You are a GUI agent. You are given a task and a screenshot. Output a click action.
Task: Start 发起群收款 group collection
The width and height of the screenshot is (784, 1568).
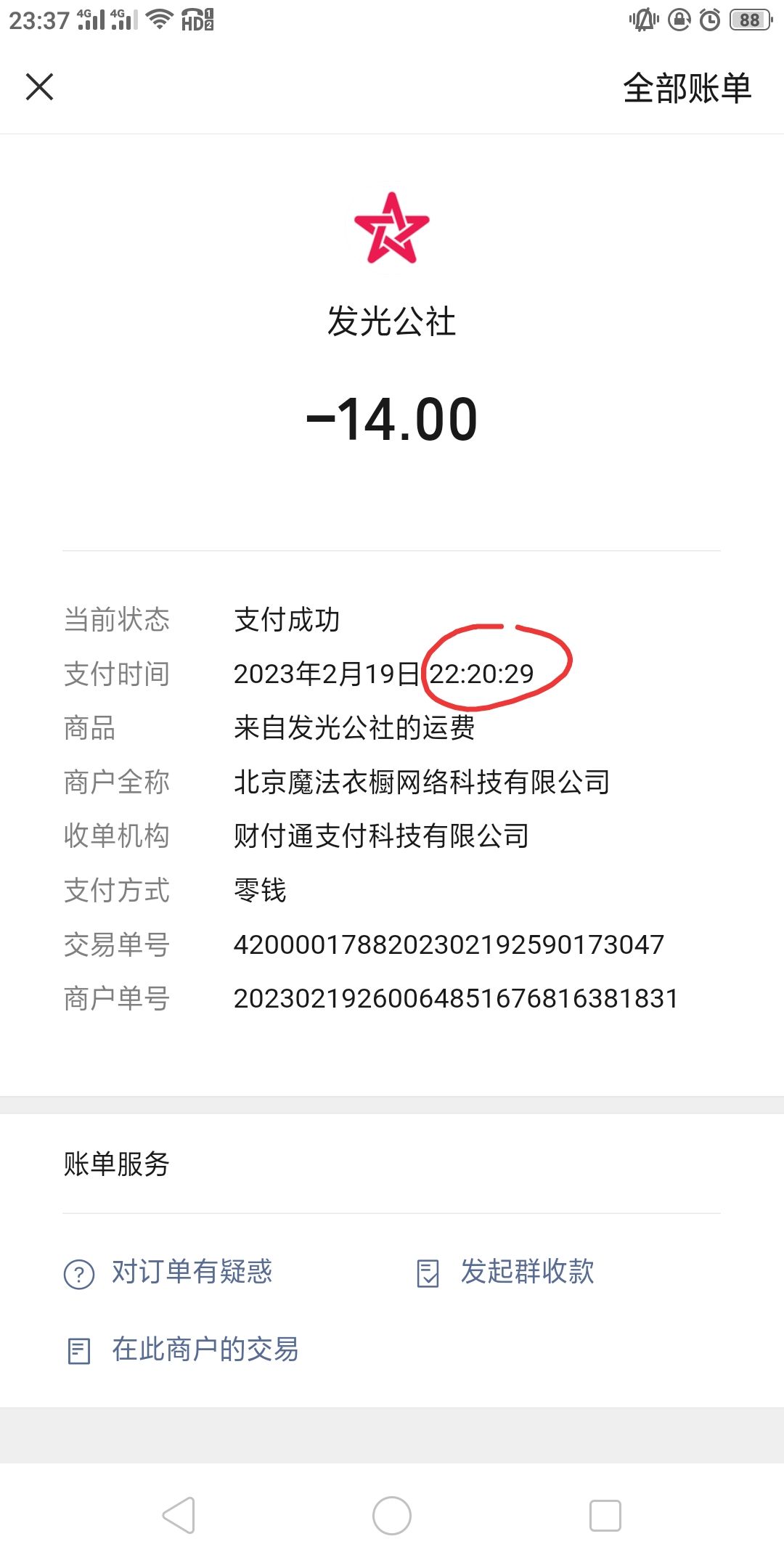pos(505,1272)
